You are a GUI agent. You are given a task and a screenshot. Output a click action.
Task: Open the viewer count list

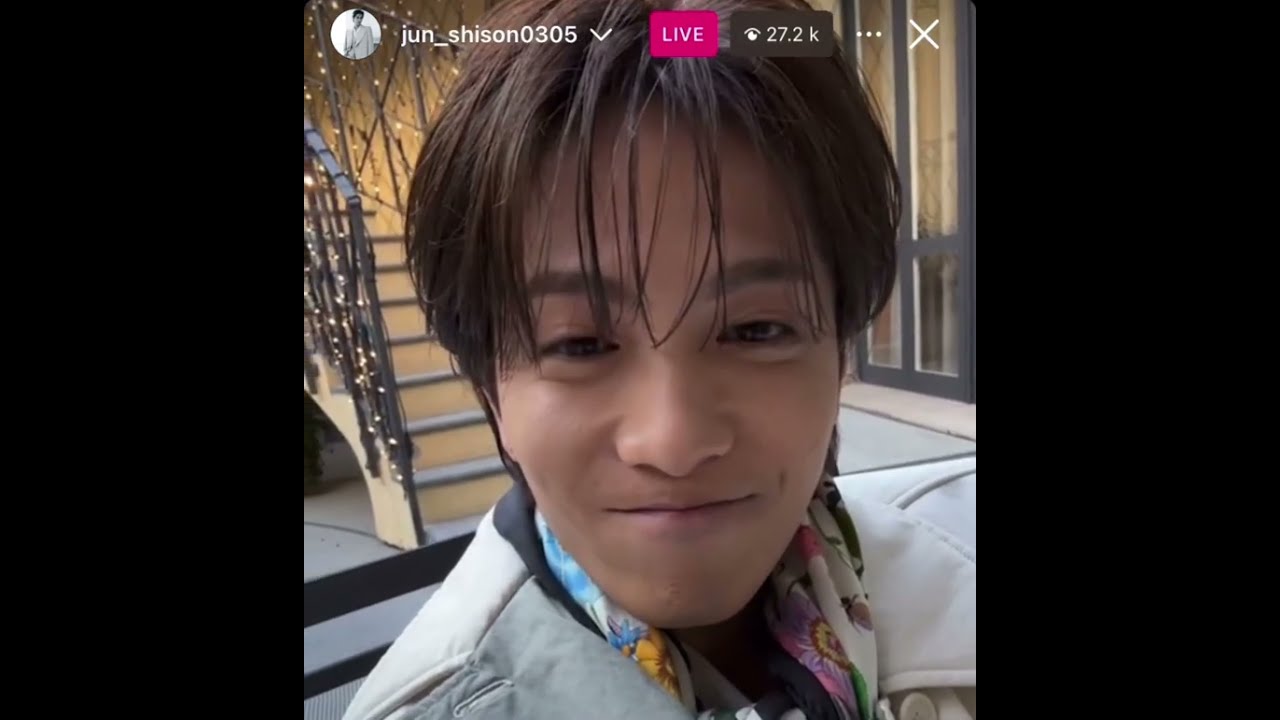tap(782, 35)
